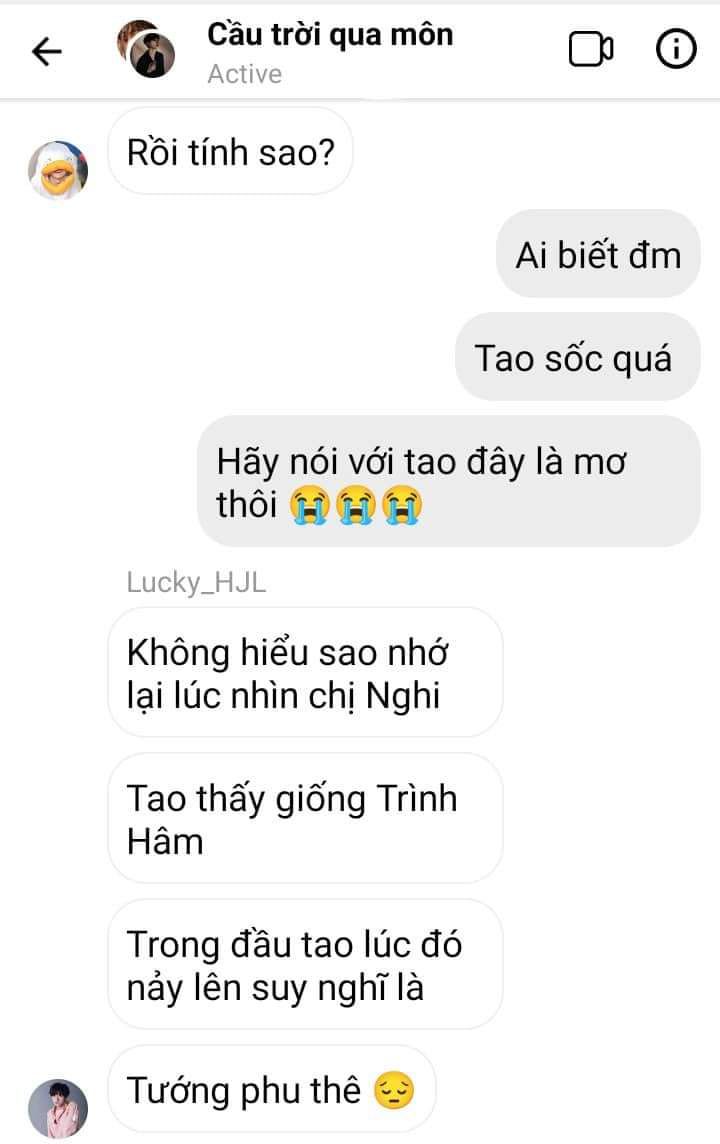The image size is (720, 1144).
Task: Open the Cầu trời qua môn group details
Action: coord(330,35)
